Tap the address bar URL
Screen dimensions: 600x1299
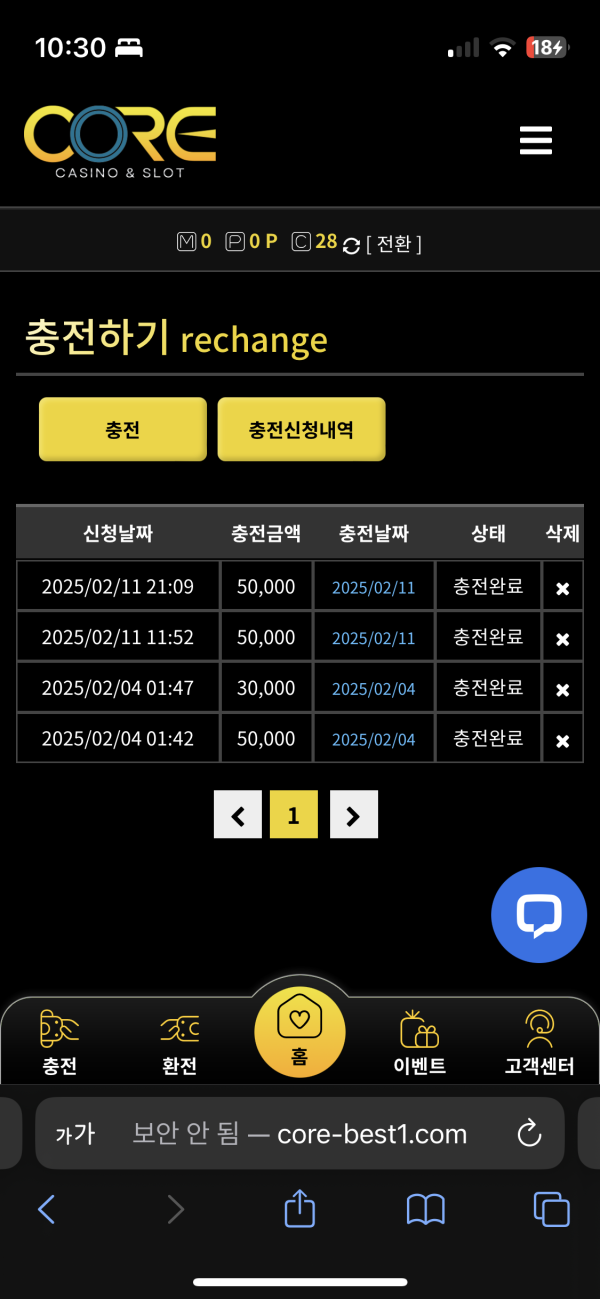pos(300,1134)
